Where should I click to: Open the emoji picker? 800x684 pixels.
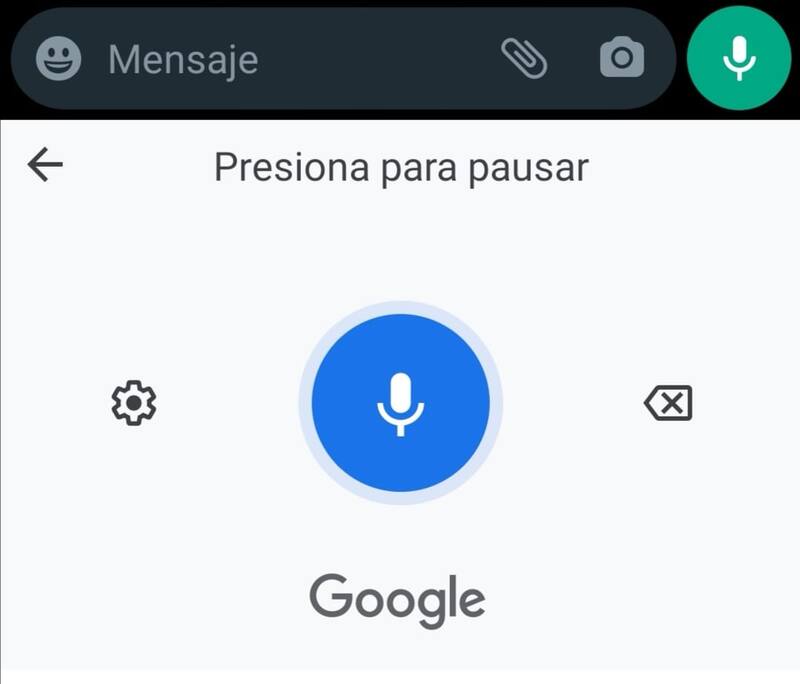point(58,59)
